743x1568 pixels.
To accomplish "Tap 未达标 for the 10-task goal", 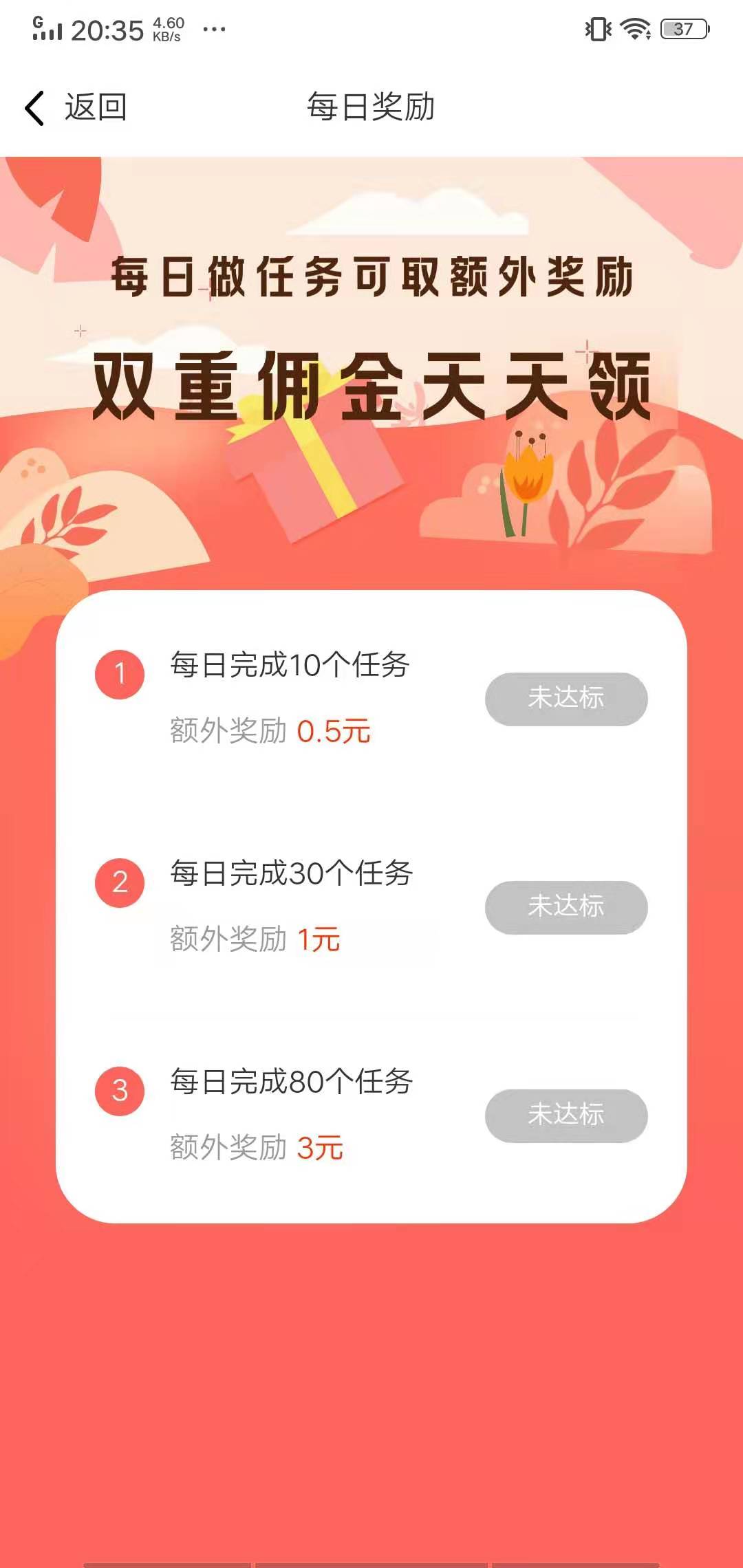I will [566, 699].
